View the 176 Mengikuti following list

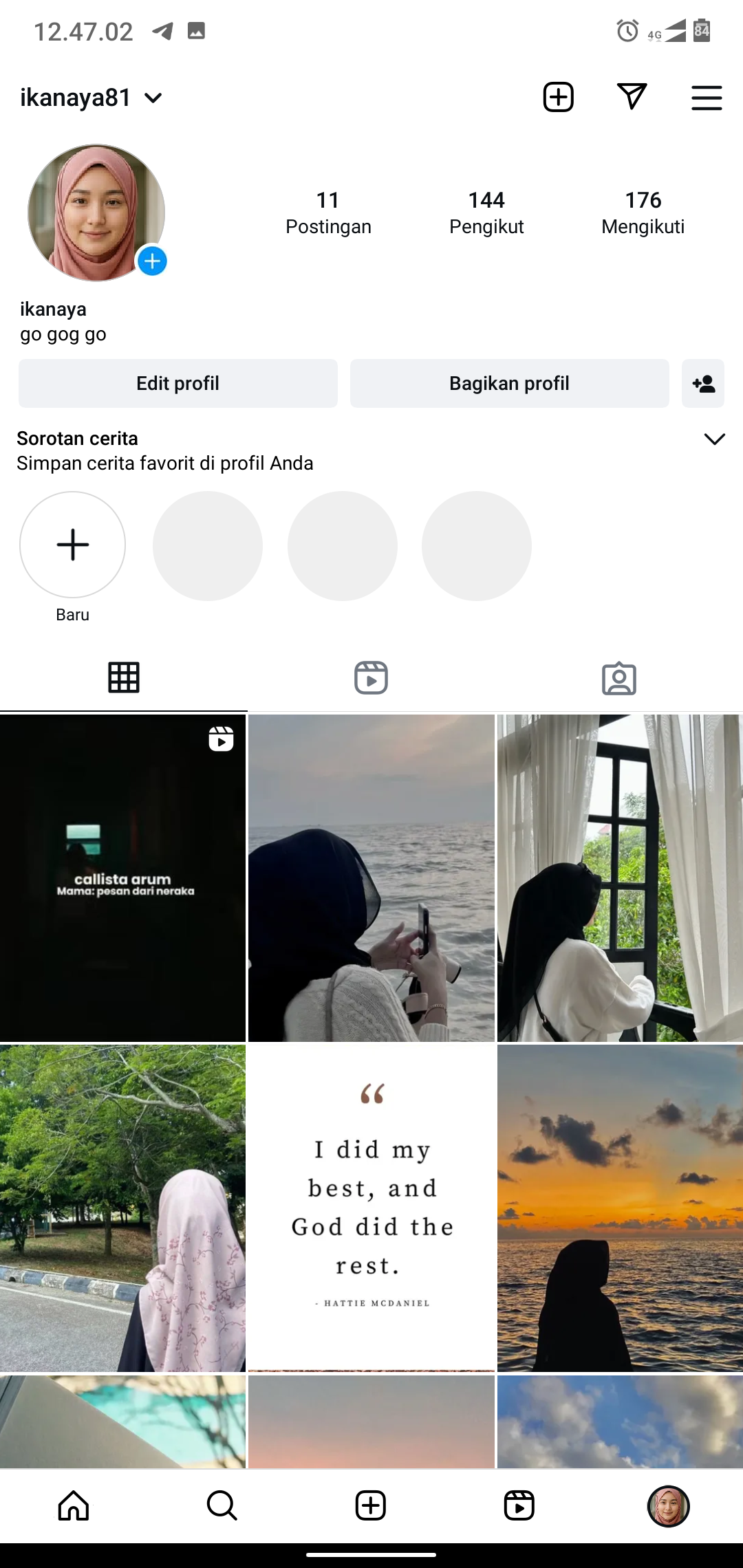(643, 213)
